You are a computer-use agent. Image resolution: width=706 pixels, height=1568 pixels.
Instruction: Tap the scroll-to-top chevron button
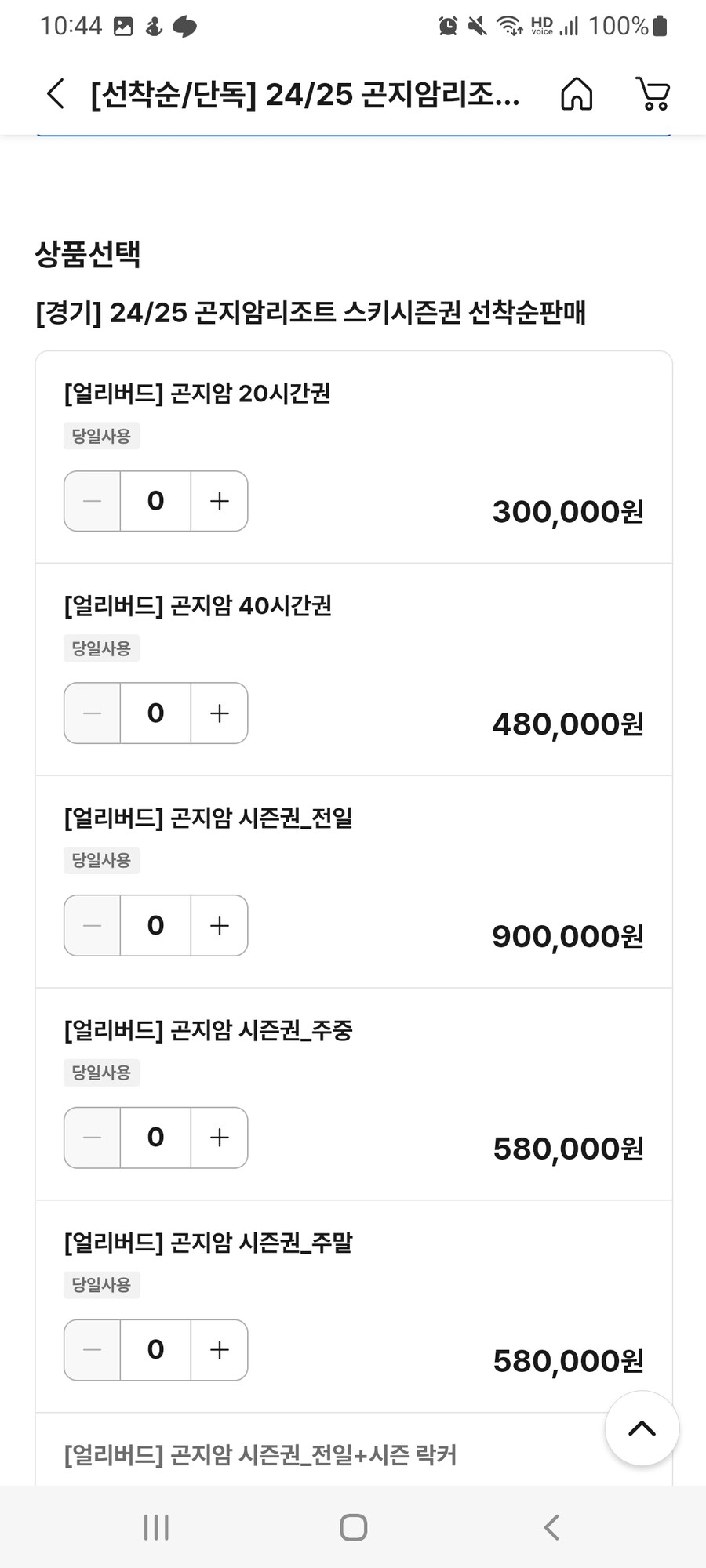(x=642, y=1428)
